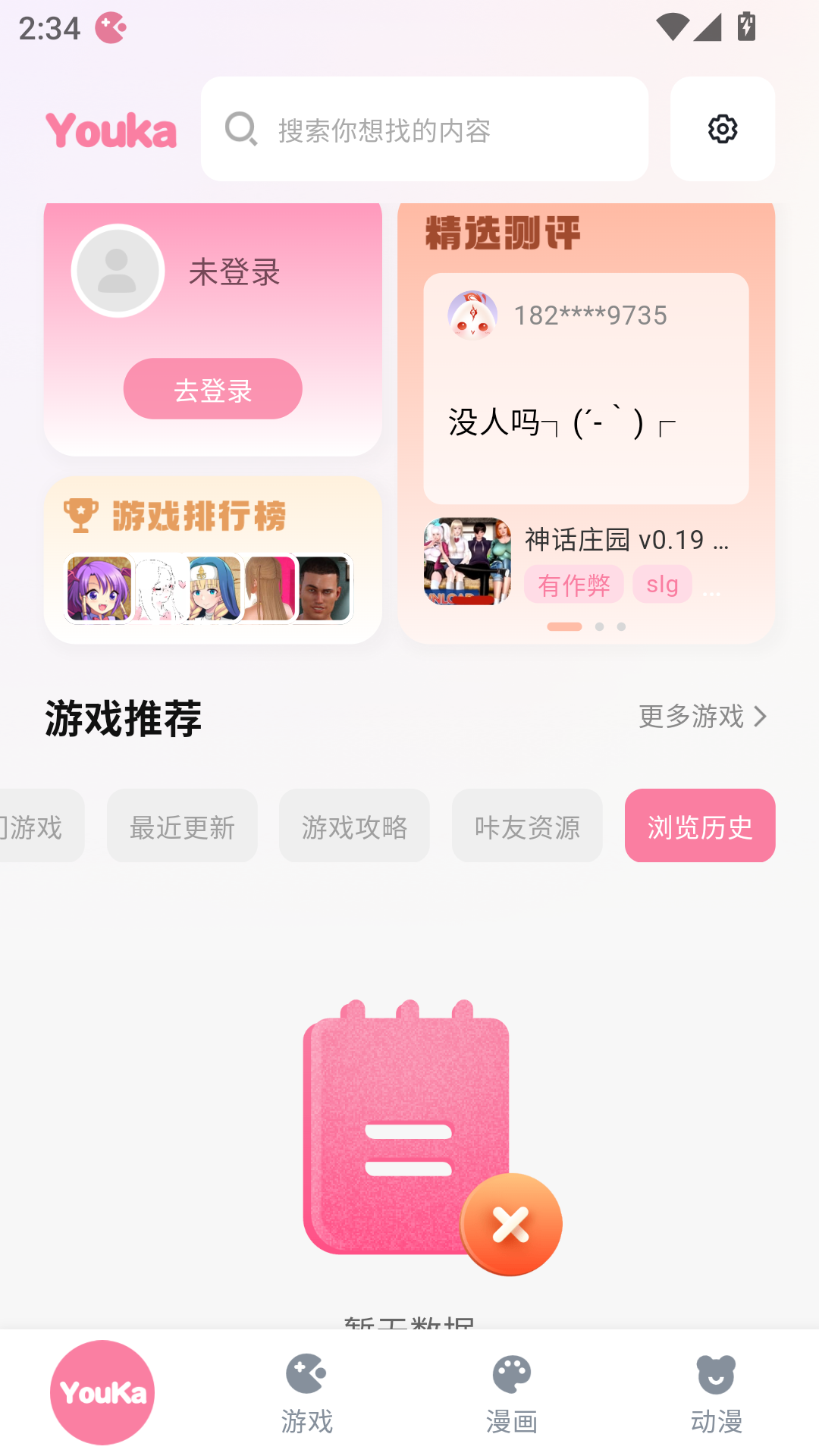819x1456 pixels.
Task: Enable the 浏览历史 filter chip
Action: (699, 826)
